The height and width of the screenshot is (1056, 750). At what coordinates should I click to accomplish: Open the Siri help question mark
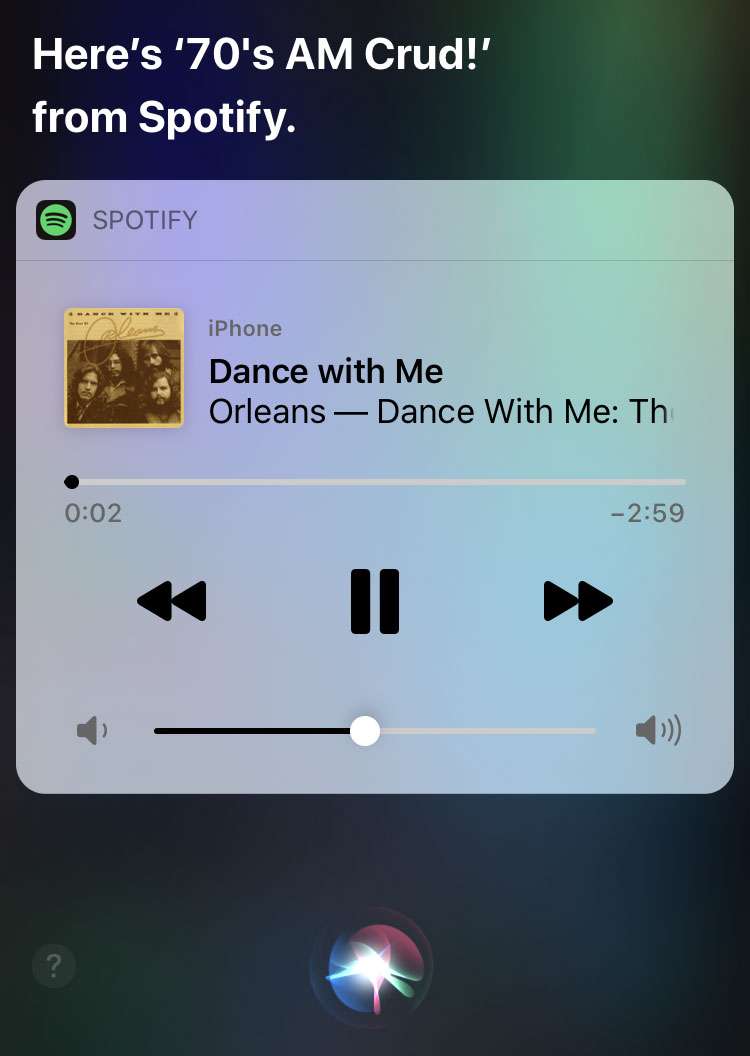coord(54,966)
